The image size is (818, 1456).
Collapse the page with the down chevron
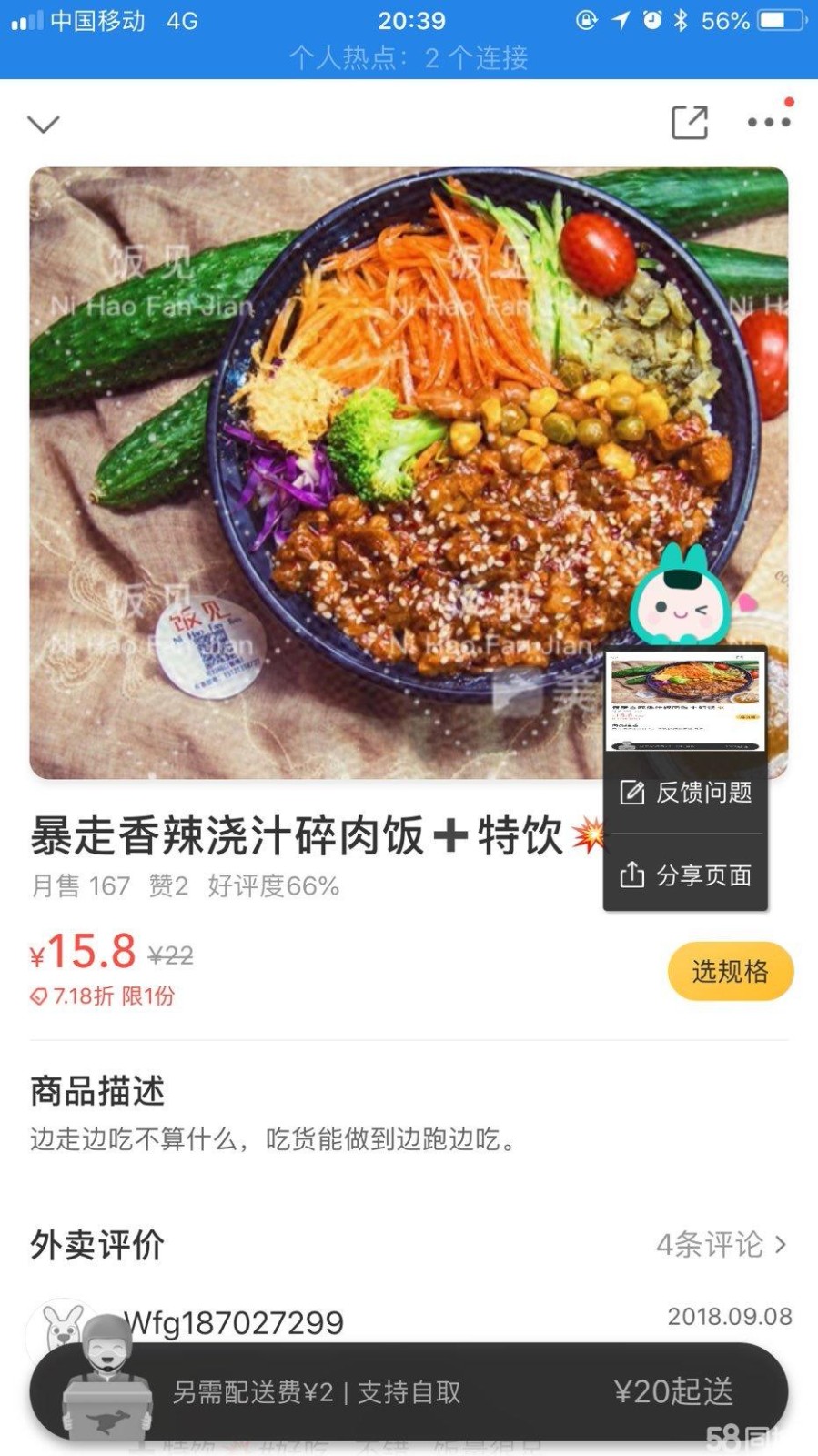click(44, 124)
